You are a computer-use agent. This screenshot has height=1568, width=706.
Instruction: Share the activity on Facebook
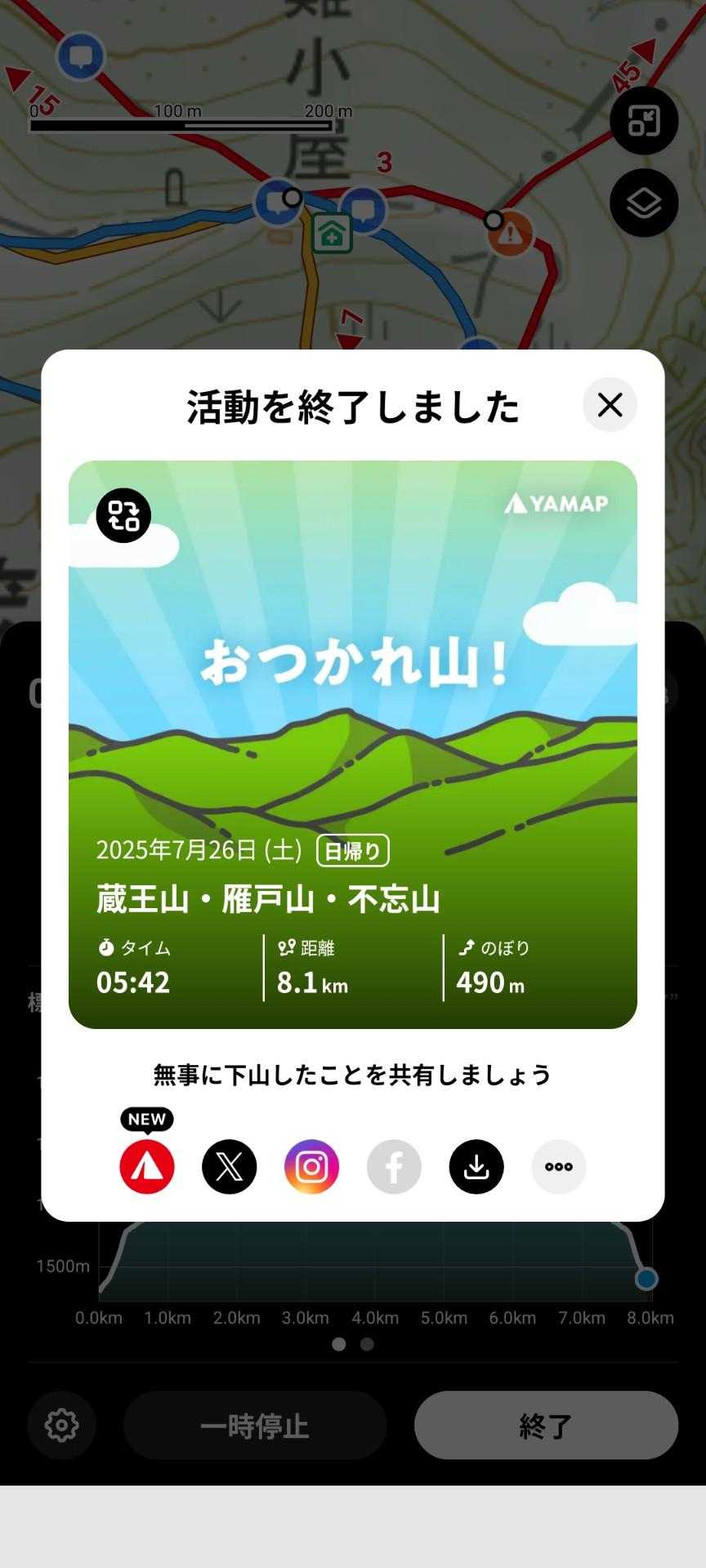394,1166
